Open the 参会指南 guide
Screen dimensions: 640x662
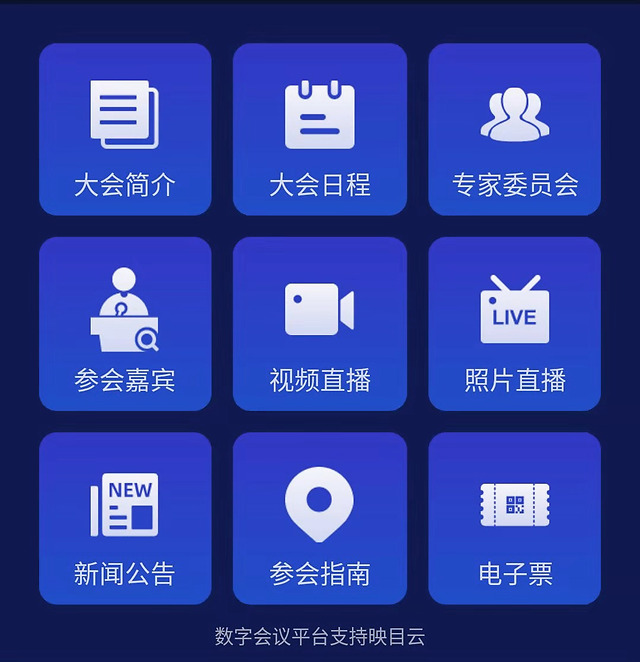(x=320, y=518)
